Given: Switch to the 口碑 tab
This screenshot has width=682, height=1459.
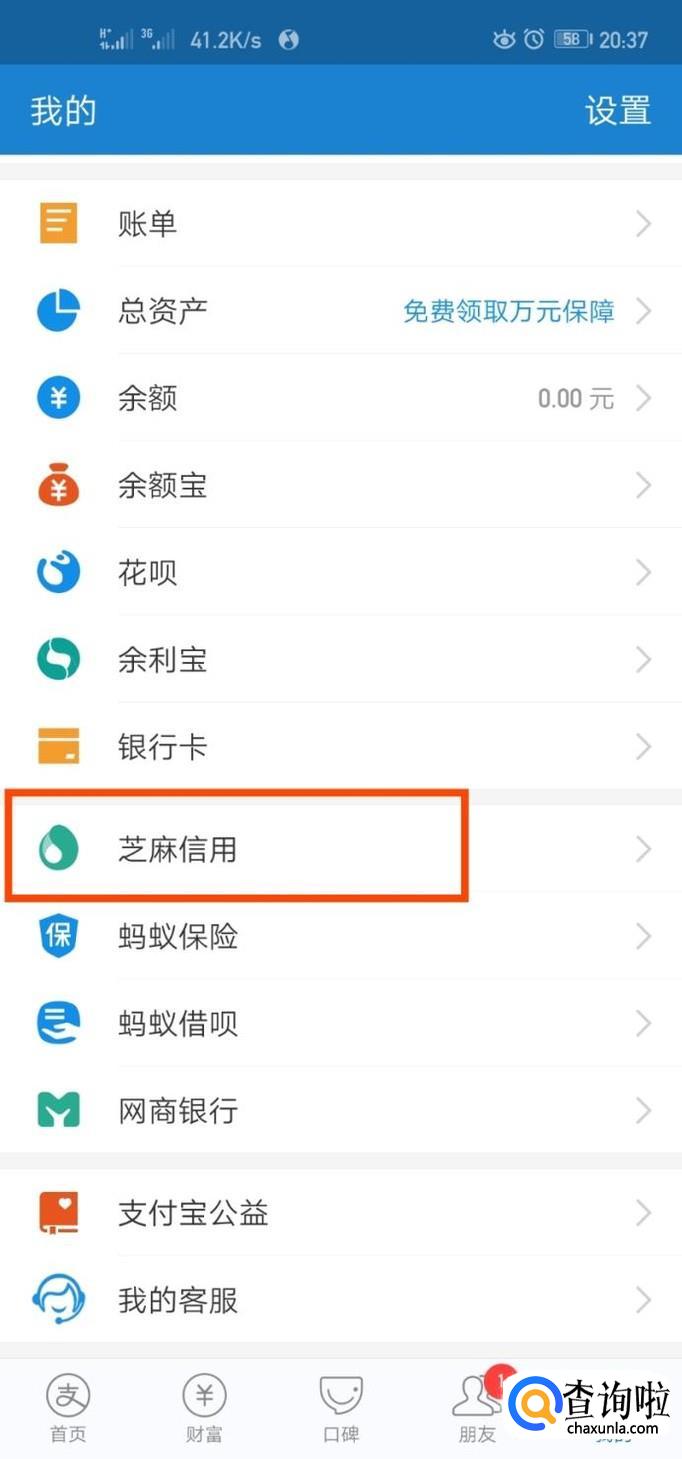Looking at the screenshot, I should pyautogui.click(x=340, y=1408).
